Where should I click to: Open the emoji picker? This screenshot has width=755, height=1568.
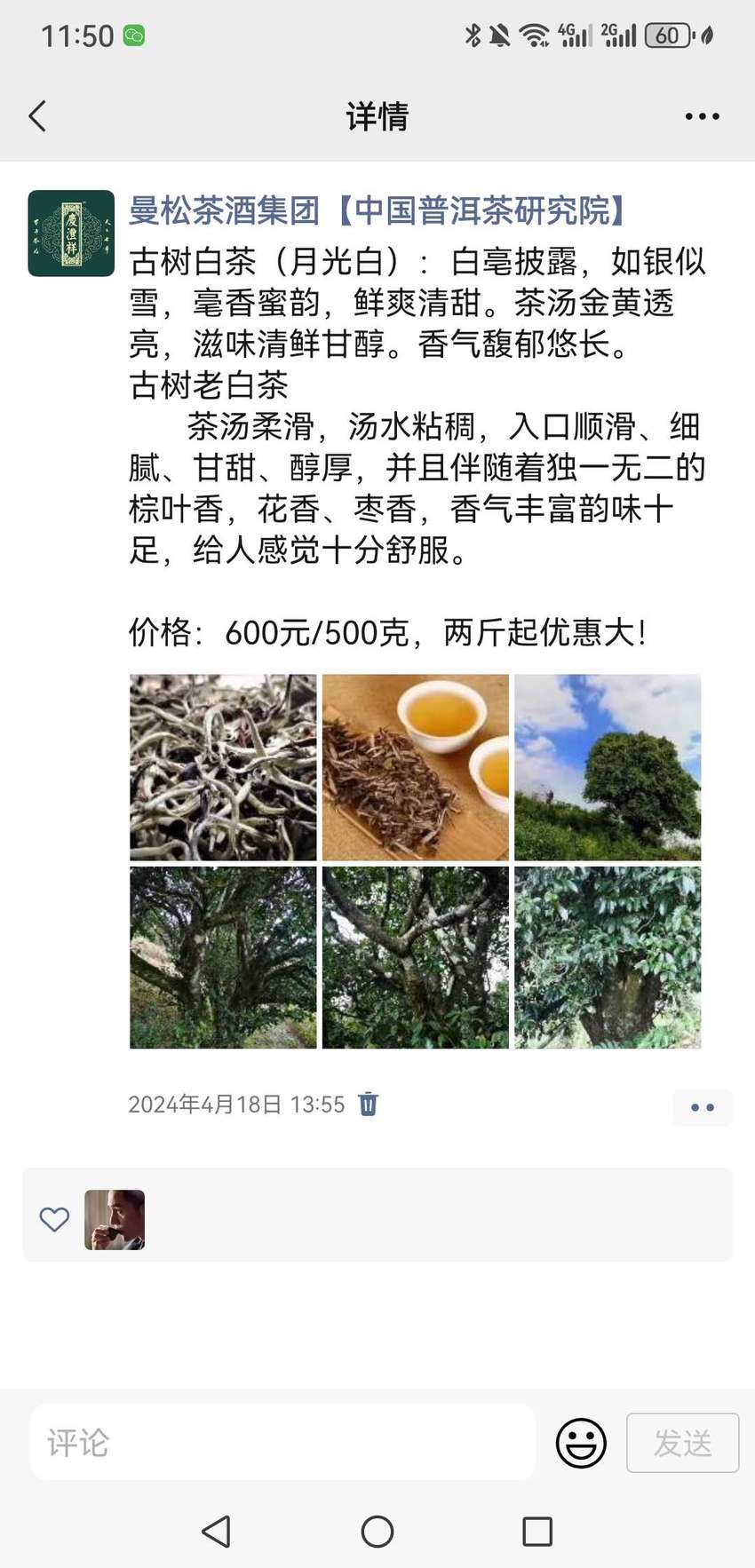[581, 1443]
